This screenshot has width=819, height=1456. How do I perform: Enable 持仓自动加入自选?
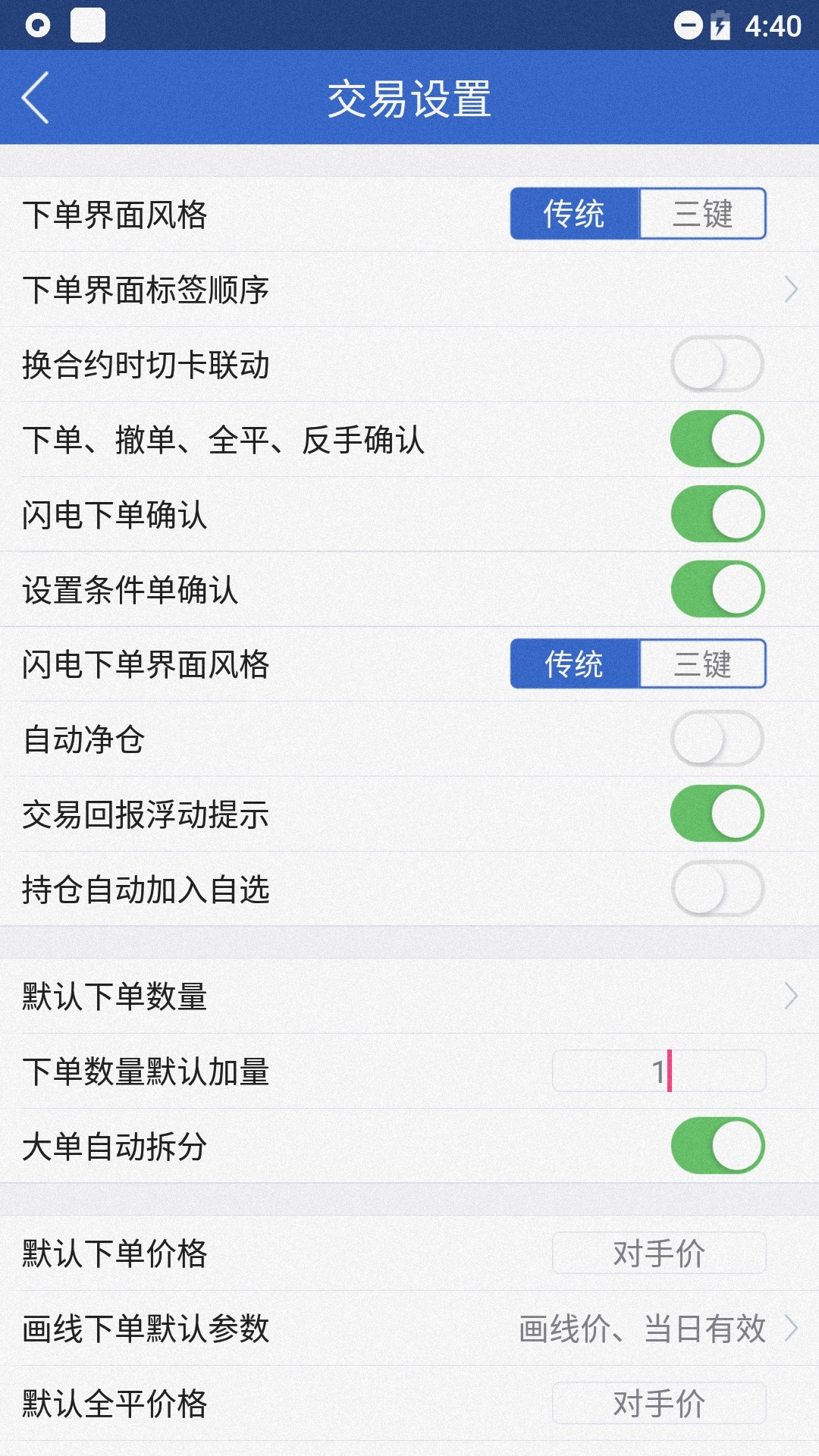[x=717, y=889]
